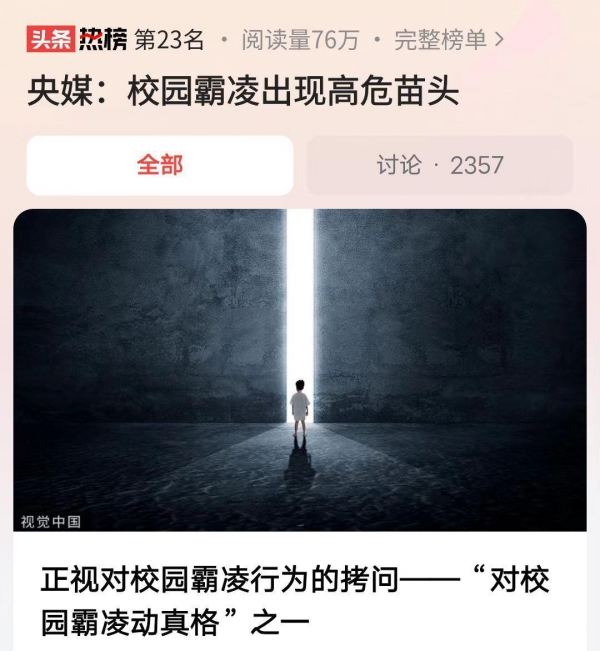
Task: Select the 全部 tab
Action: (x=160, y=165)
